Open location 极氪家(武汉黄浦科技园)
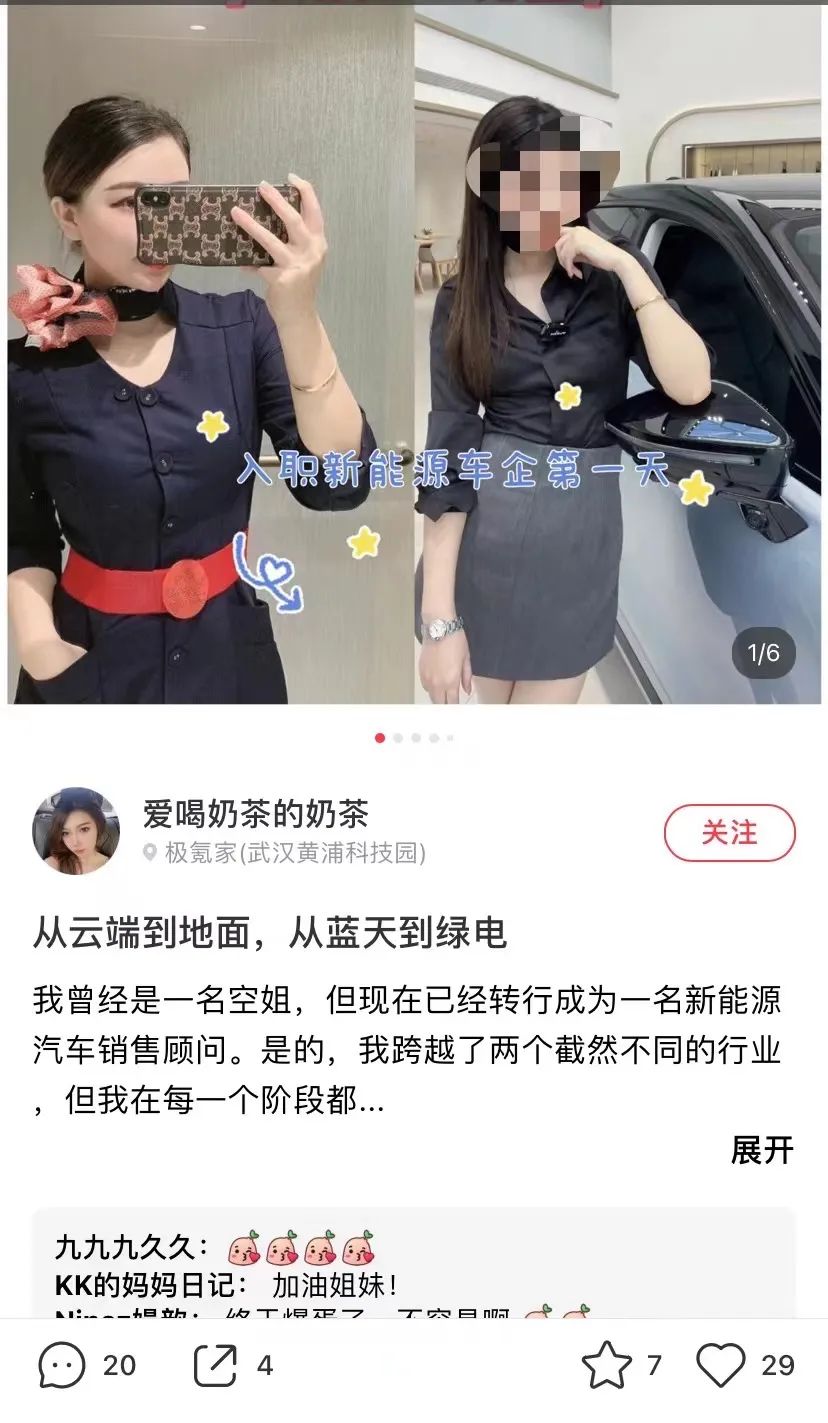 [295, 853]
